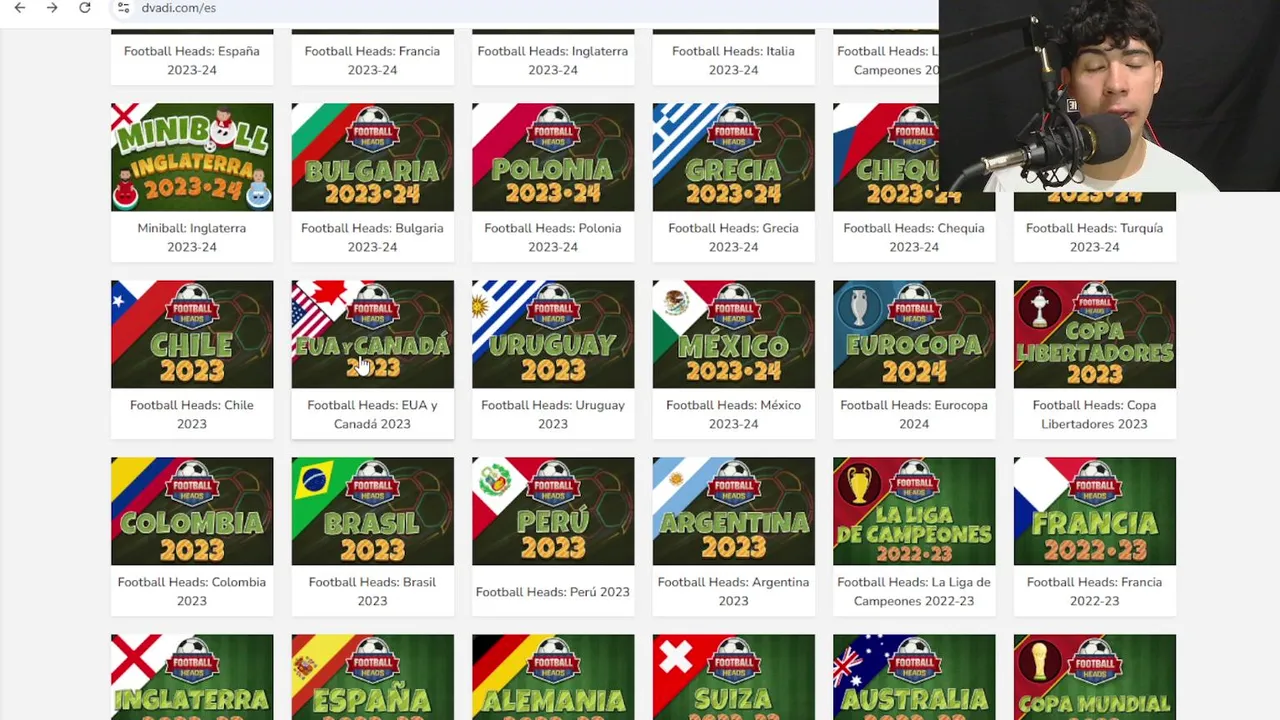Open Football Heads: Perú 2023
1280x720 pixels.
[x=553, y=512]
